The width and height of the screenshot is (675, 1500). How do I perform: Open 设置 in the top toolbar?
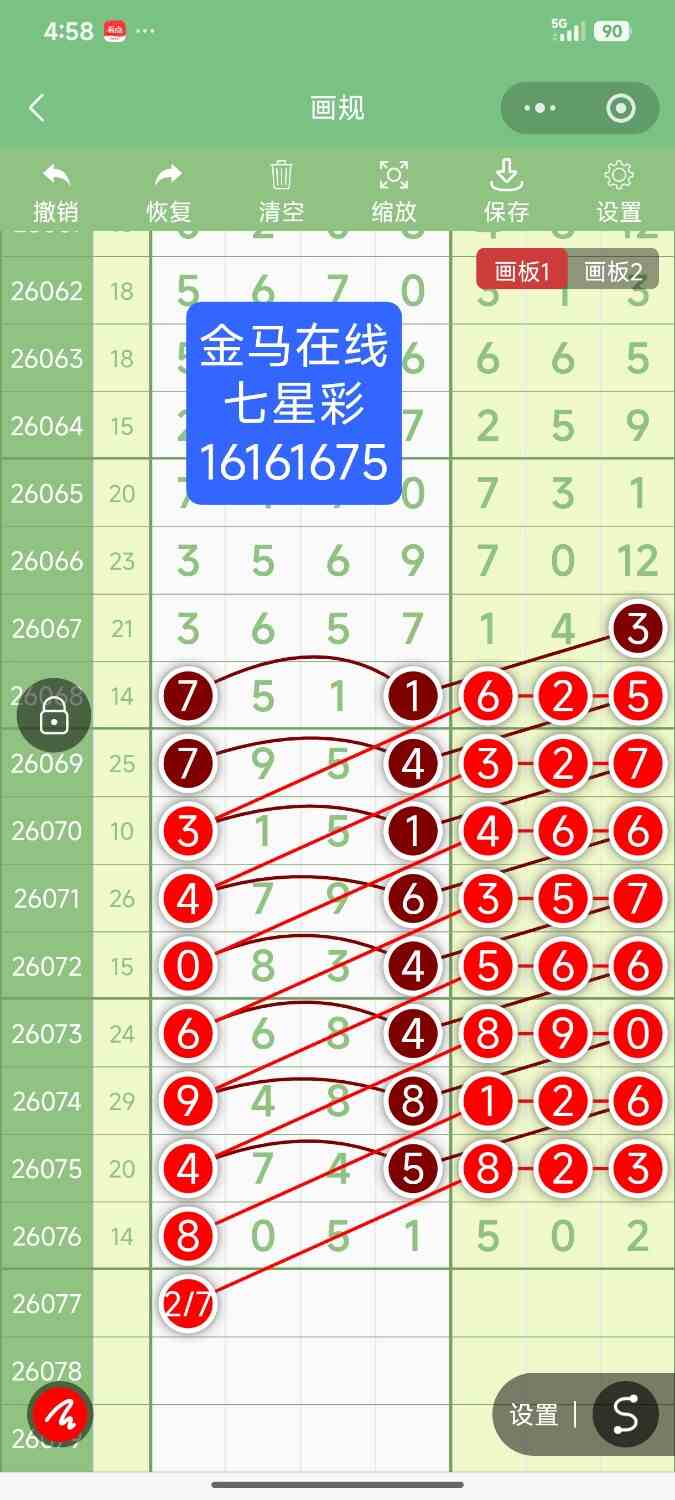pos(619,193)
